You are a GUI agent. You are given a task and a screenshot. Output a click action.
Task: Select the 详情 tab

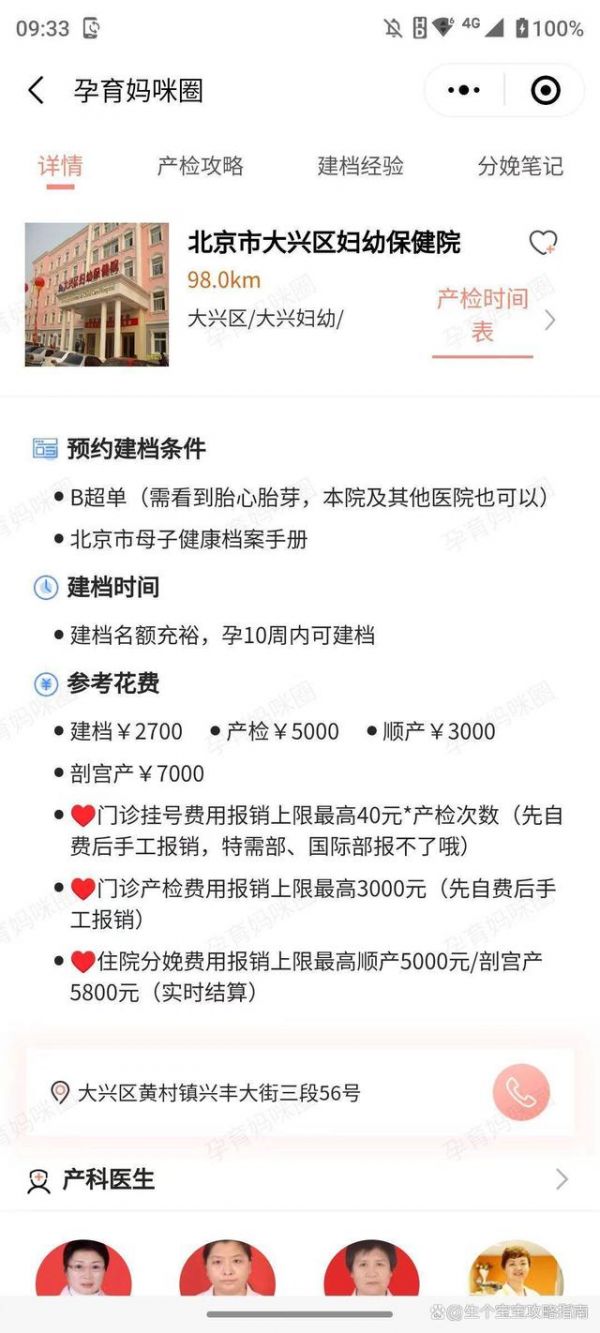[x=60, y=166]
